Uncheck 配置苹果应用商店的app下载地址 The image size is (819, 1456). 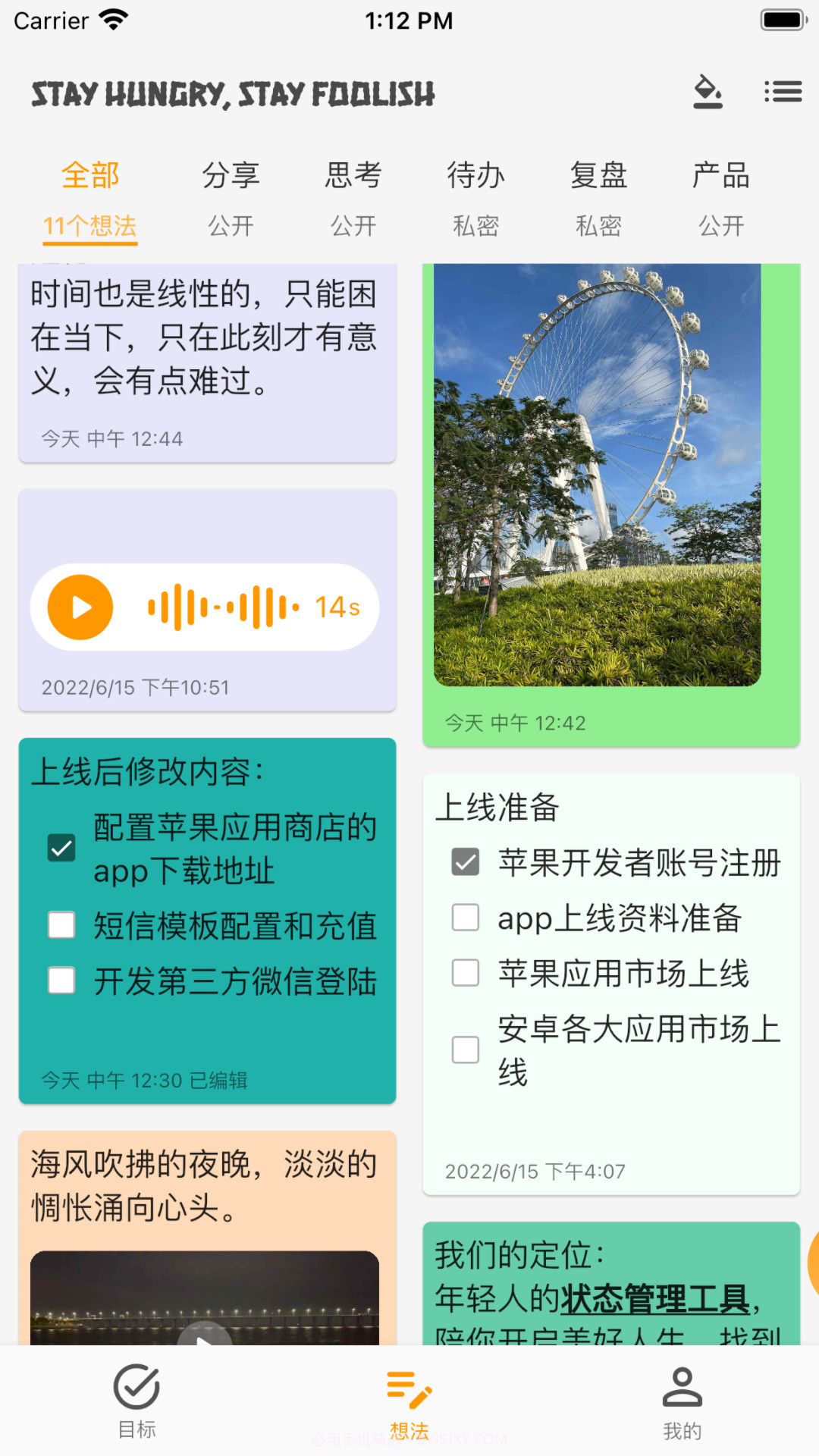point(61,849)
